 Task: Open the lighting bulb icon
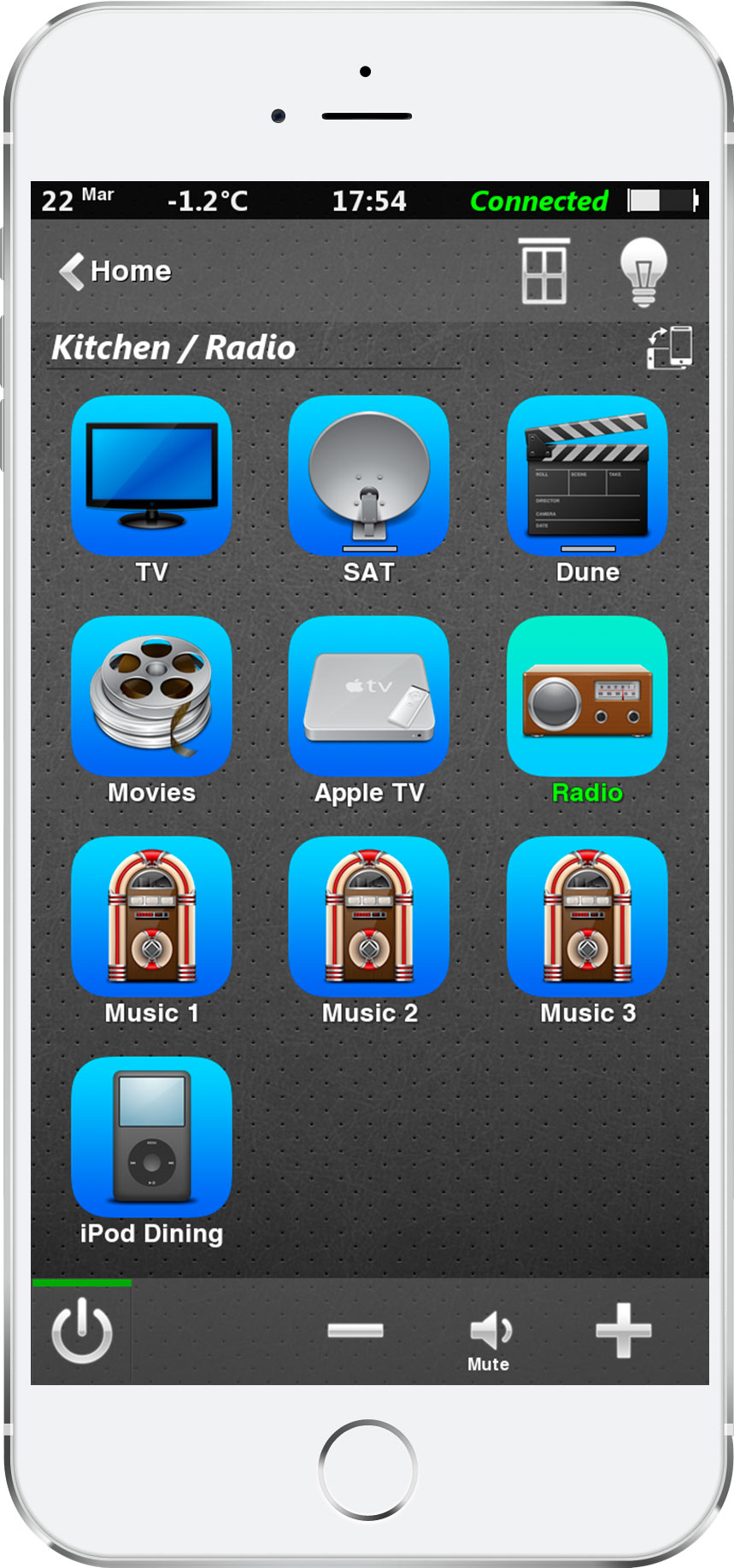643,272
